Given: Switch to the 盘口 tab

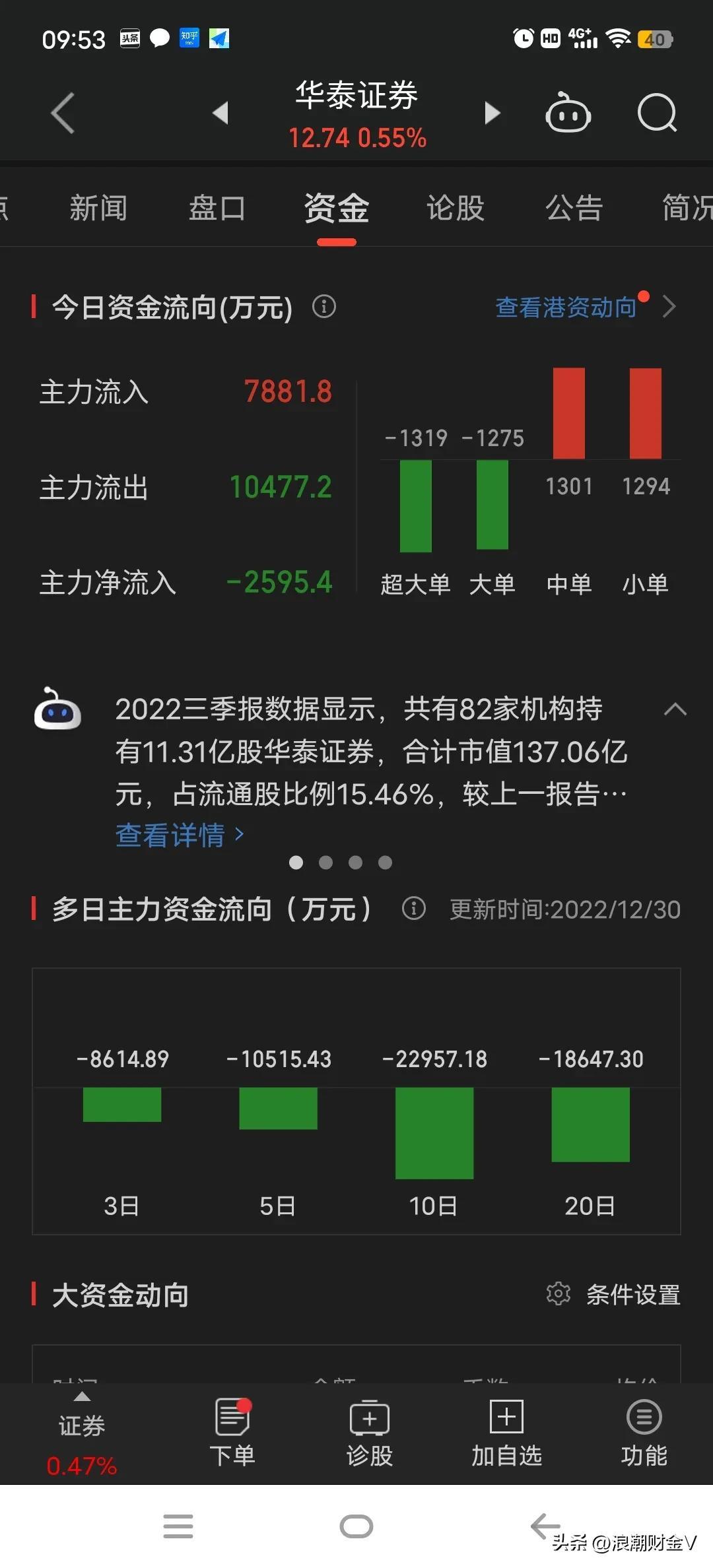Looking at the screenshot, I should click(x=217, y=208).
